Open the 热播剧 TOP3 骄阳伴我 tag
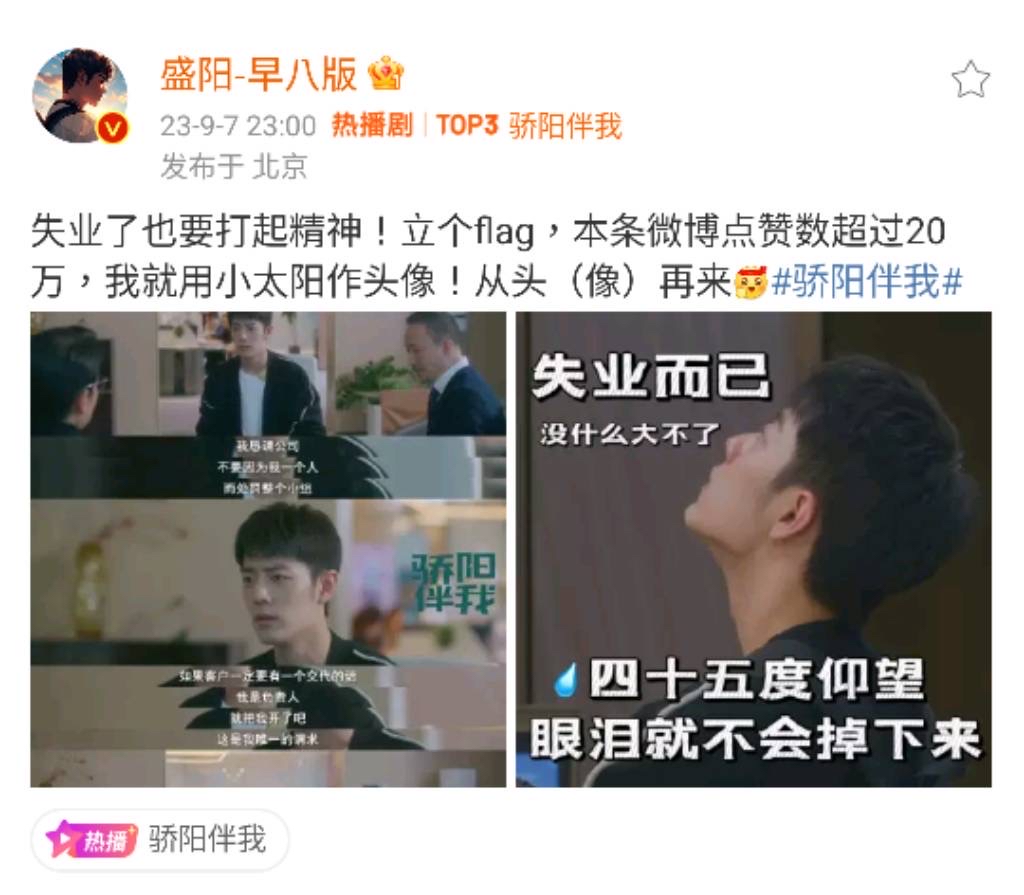The height and width of the screenshot is (895, 1024). coord(476,126)
